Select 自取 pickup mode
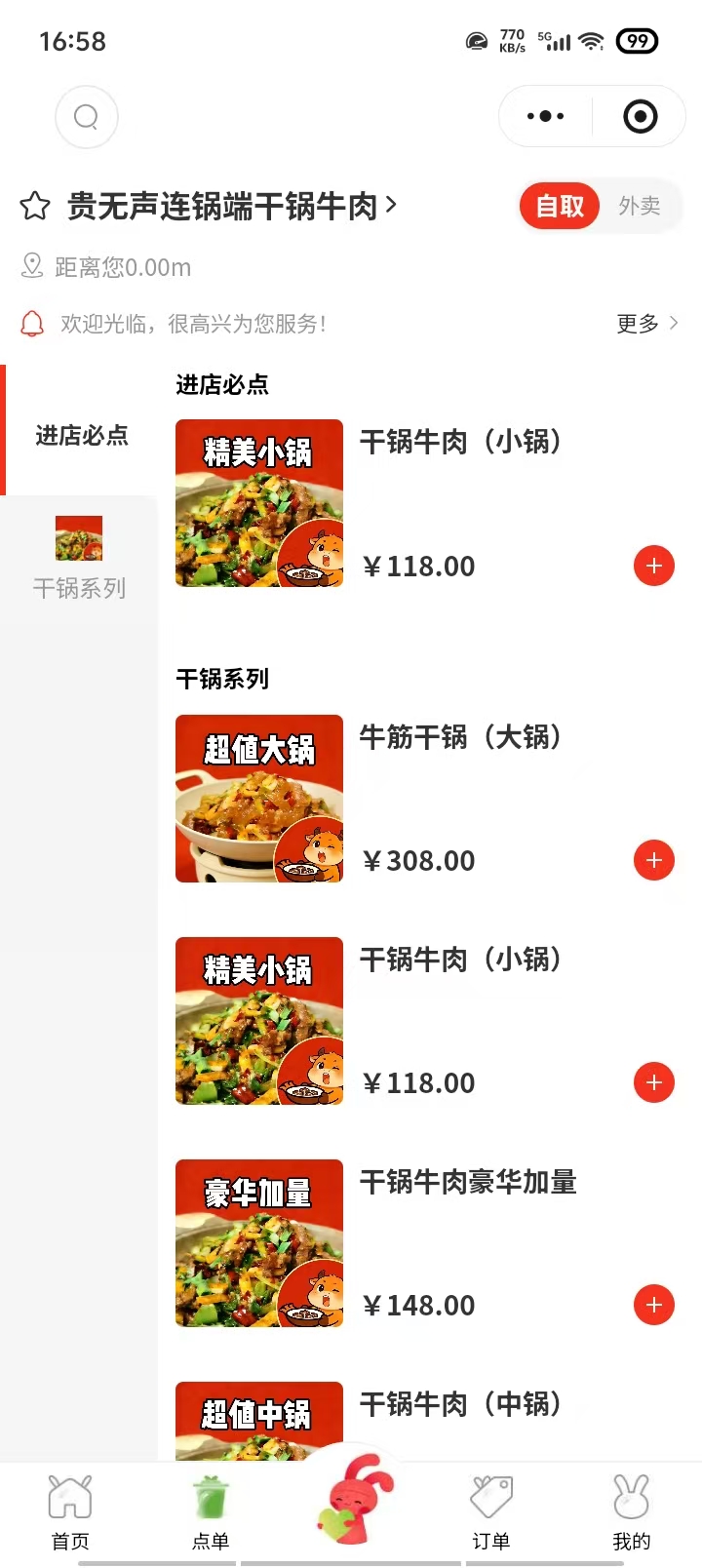 (x=560, y=206)
